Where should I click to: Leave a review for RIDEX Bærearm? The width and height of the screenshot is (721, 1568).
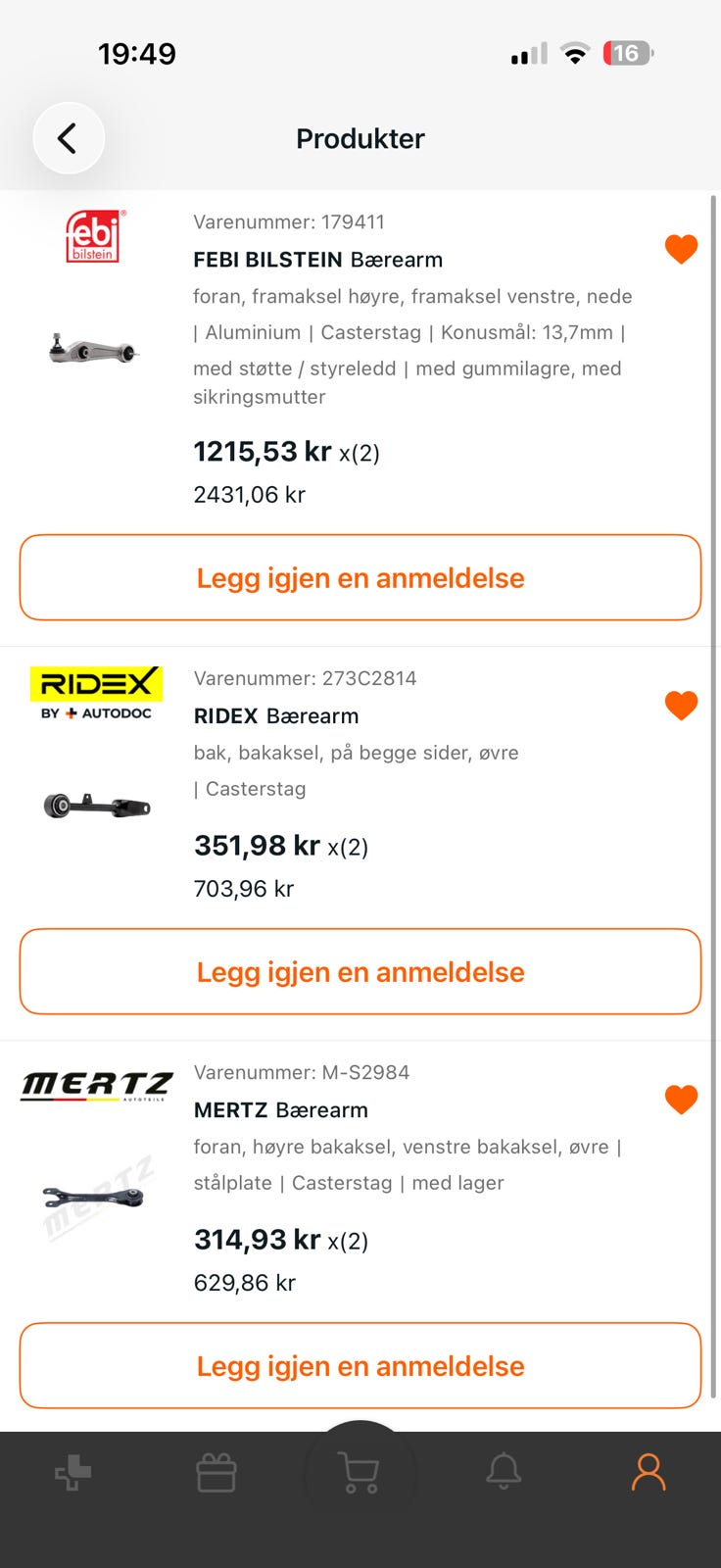tap(360, 971)
